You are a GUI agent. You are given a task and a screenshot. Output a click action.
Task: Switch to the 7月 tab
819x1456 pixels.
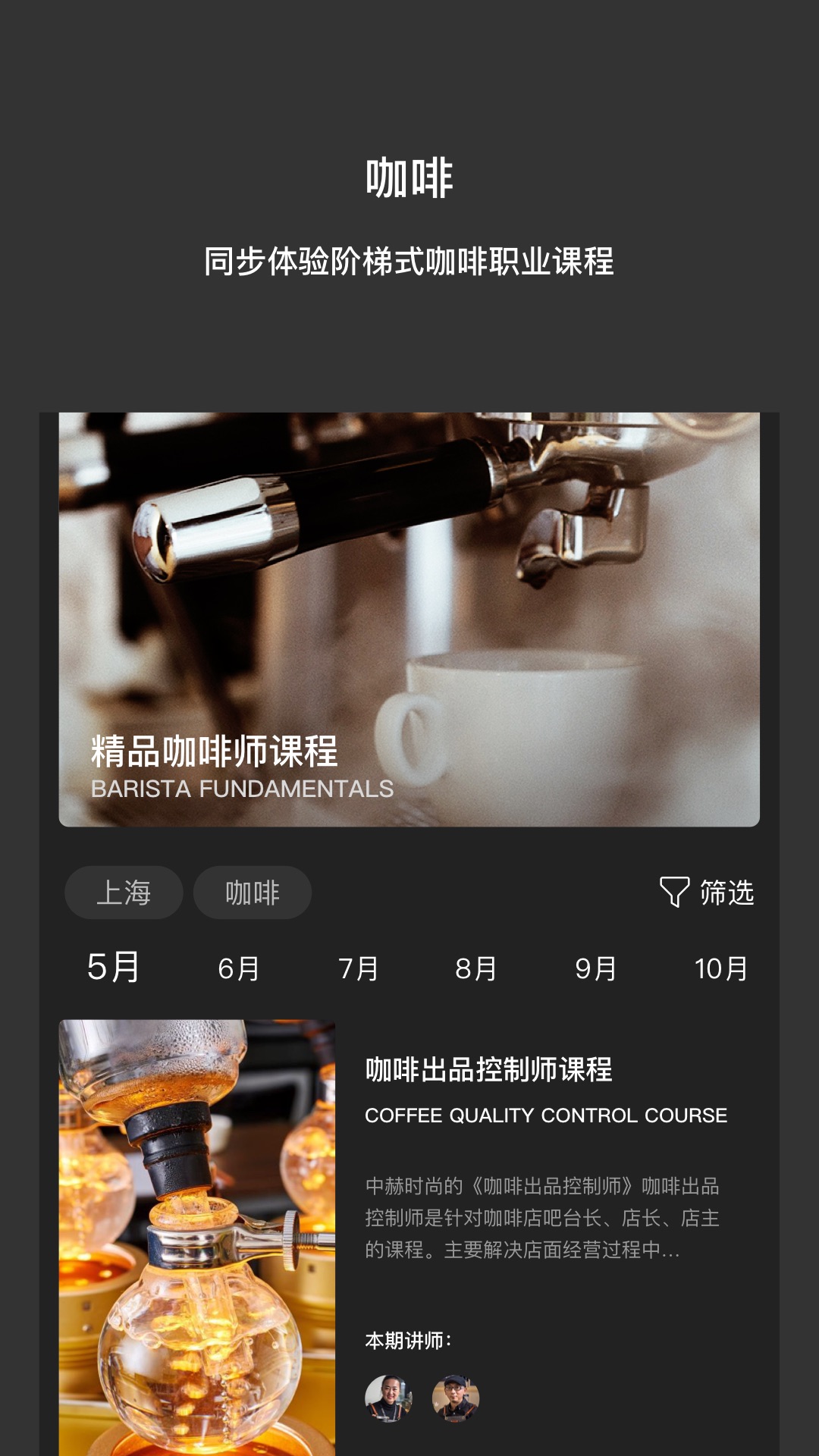tap(358, 968)
